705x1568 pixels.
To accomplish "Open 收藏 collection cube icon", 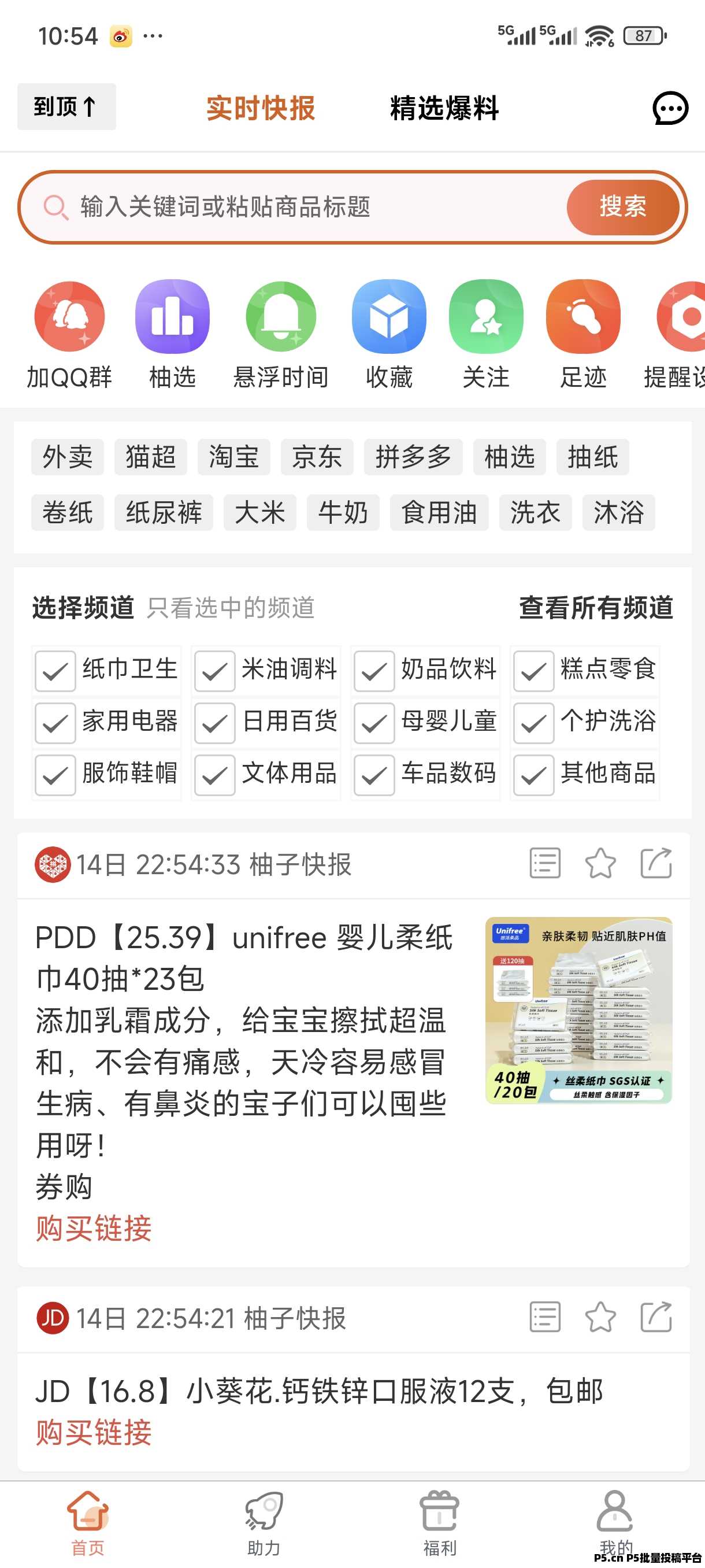I will pos(389,317).
